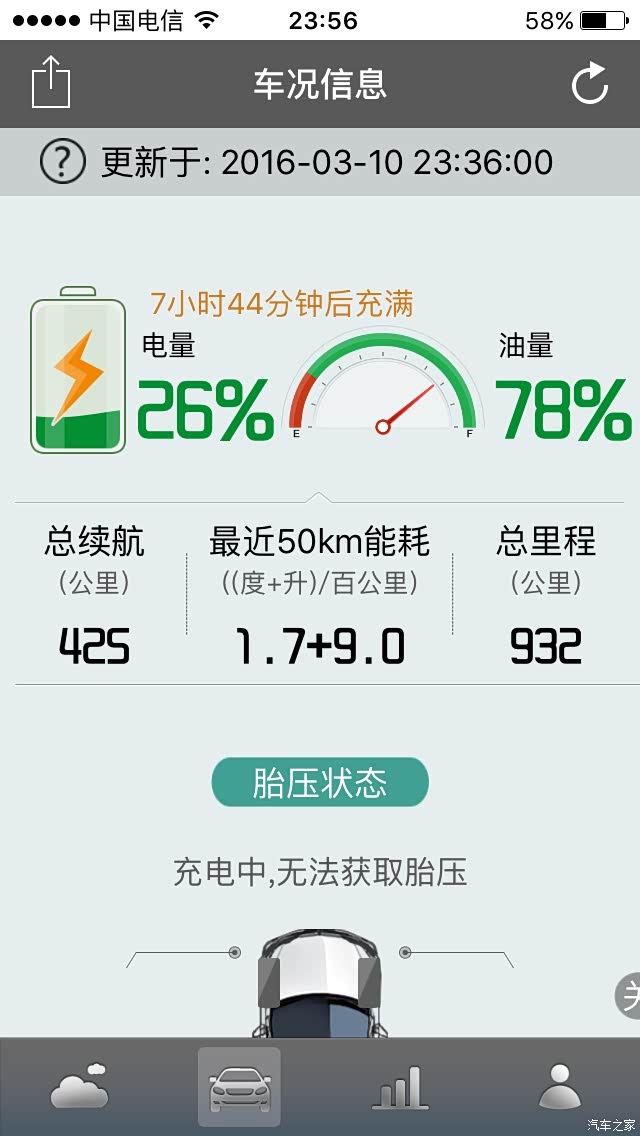
Task: Open the help question mark icon
Action: tap(62, 161)
